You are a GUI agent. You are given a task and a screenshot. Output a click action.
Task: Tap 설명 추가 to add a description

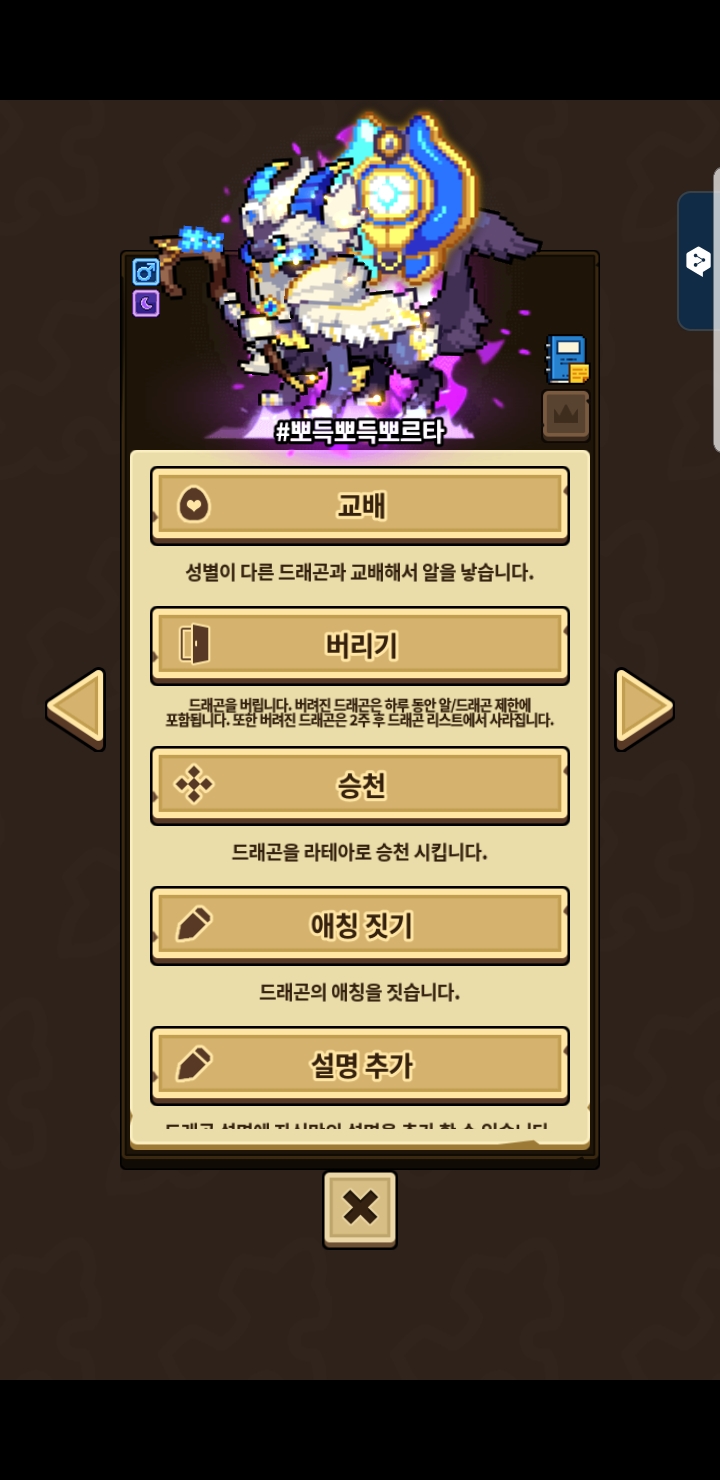point(360,1066)
